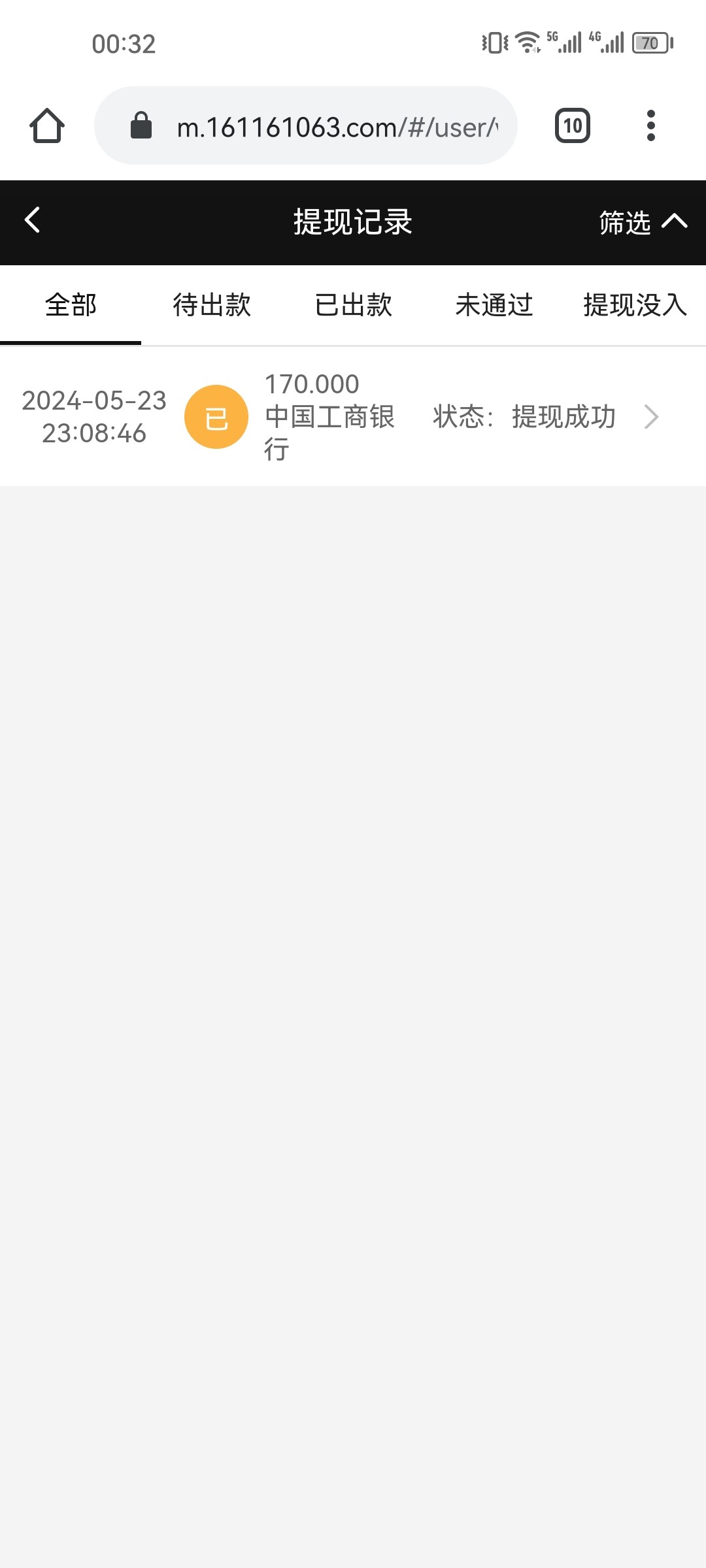Open the browser three-dot overflow menu
Viewport: 706px width, 1568px height.
(651, 125)
